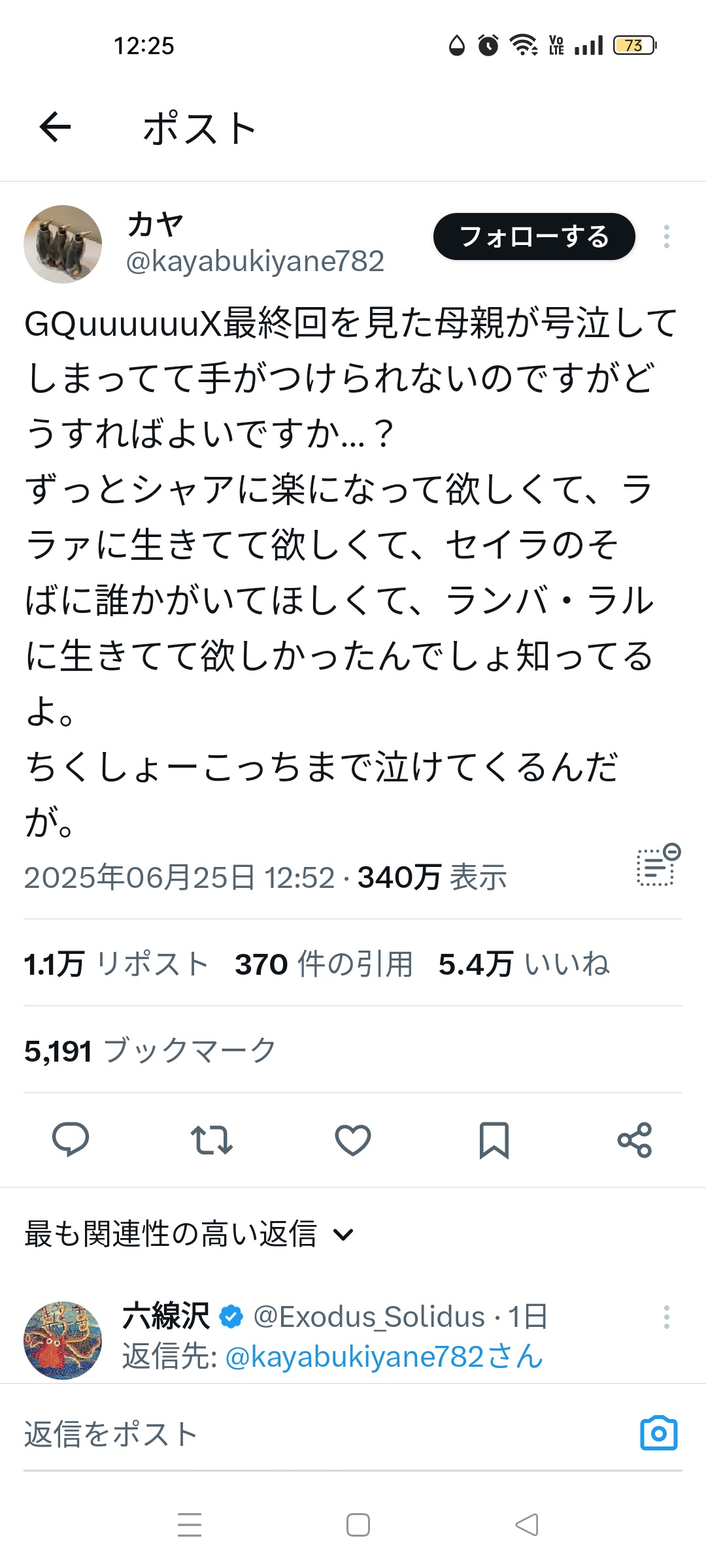Attach a photo with the camera icon
Viewport: 706px width, 1568px height.
click(x=658, y=1433)
